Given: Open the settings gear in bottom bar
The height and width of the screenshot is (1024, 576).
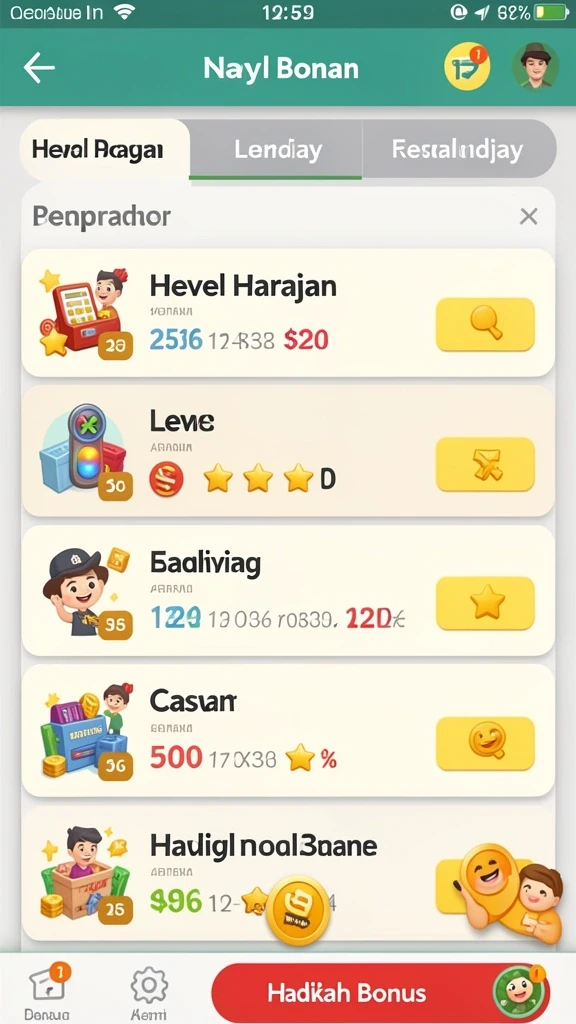Looking at the screenshot, I should 150,993.
